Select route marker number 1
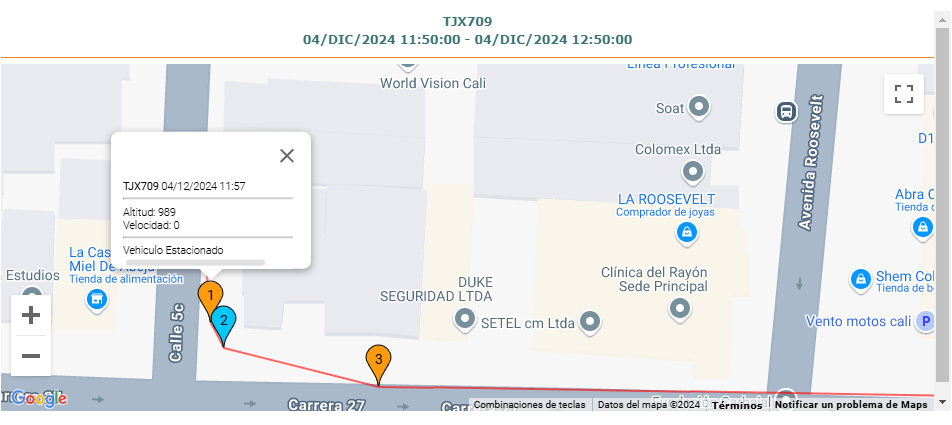The height and width of the screenshot is (425, 952). [210, 295]
